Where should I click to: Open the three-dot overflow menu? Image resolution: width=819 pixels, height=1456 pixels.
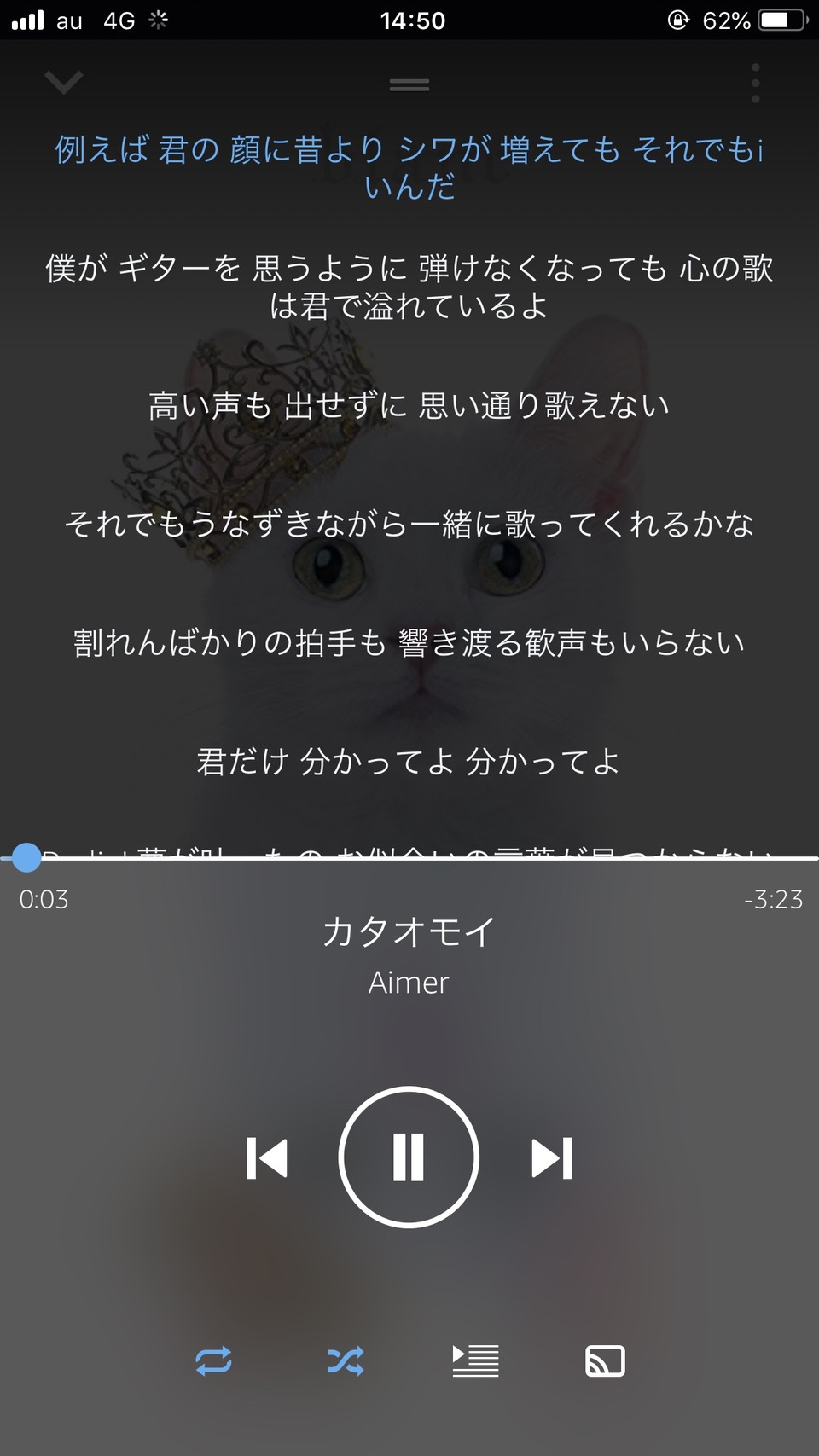755,84
